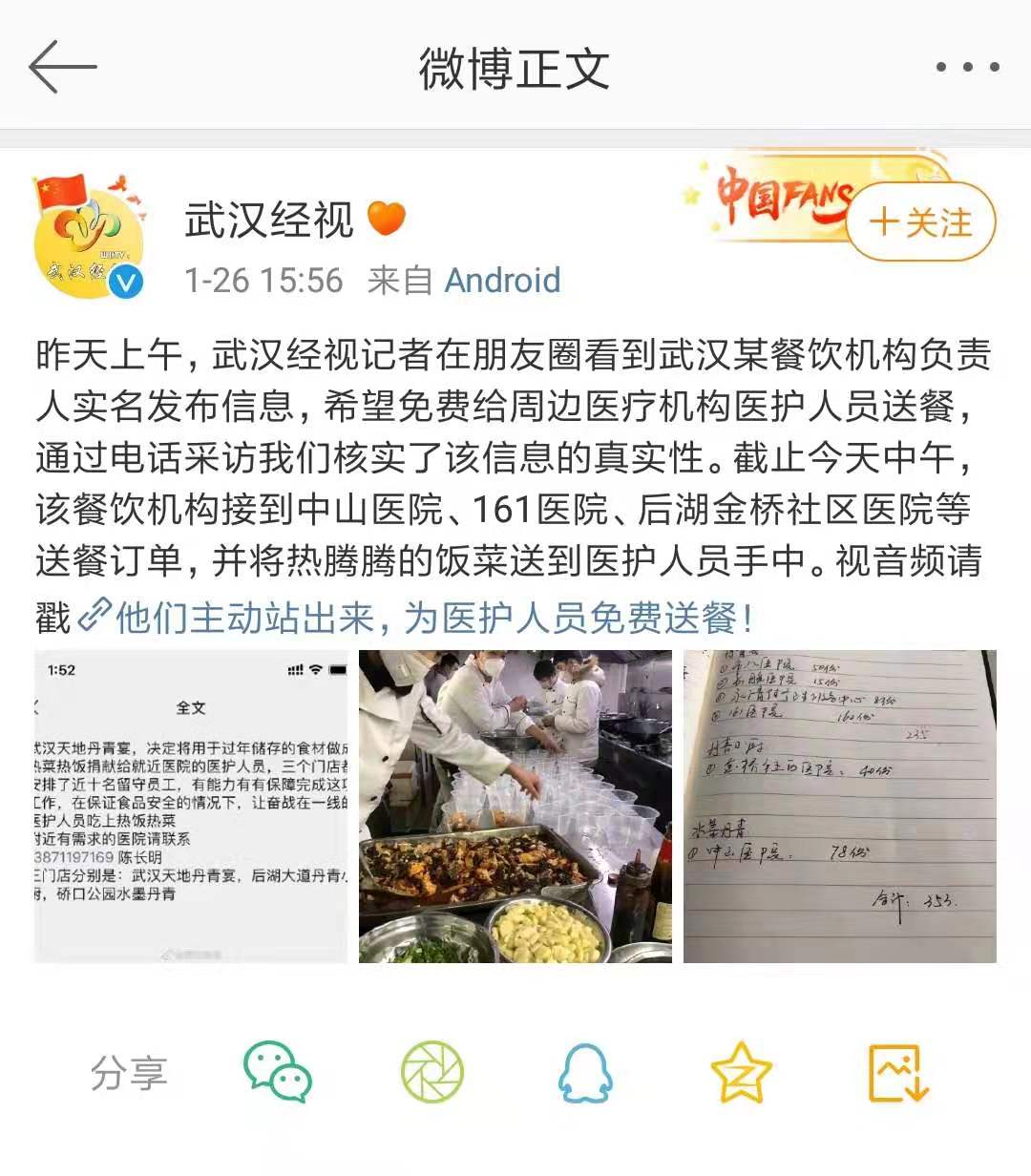Screen dimensions: 1031x1176
Task: View the handwritten order notebook photo
Action: point(840,807)
